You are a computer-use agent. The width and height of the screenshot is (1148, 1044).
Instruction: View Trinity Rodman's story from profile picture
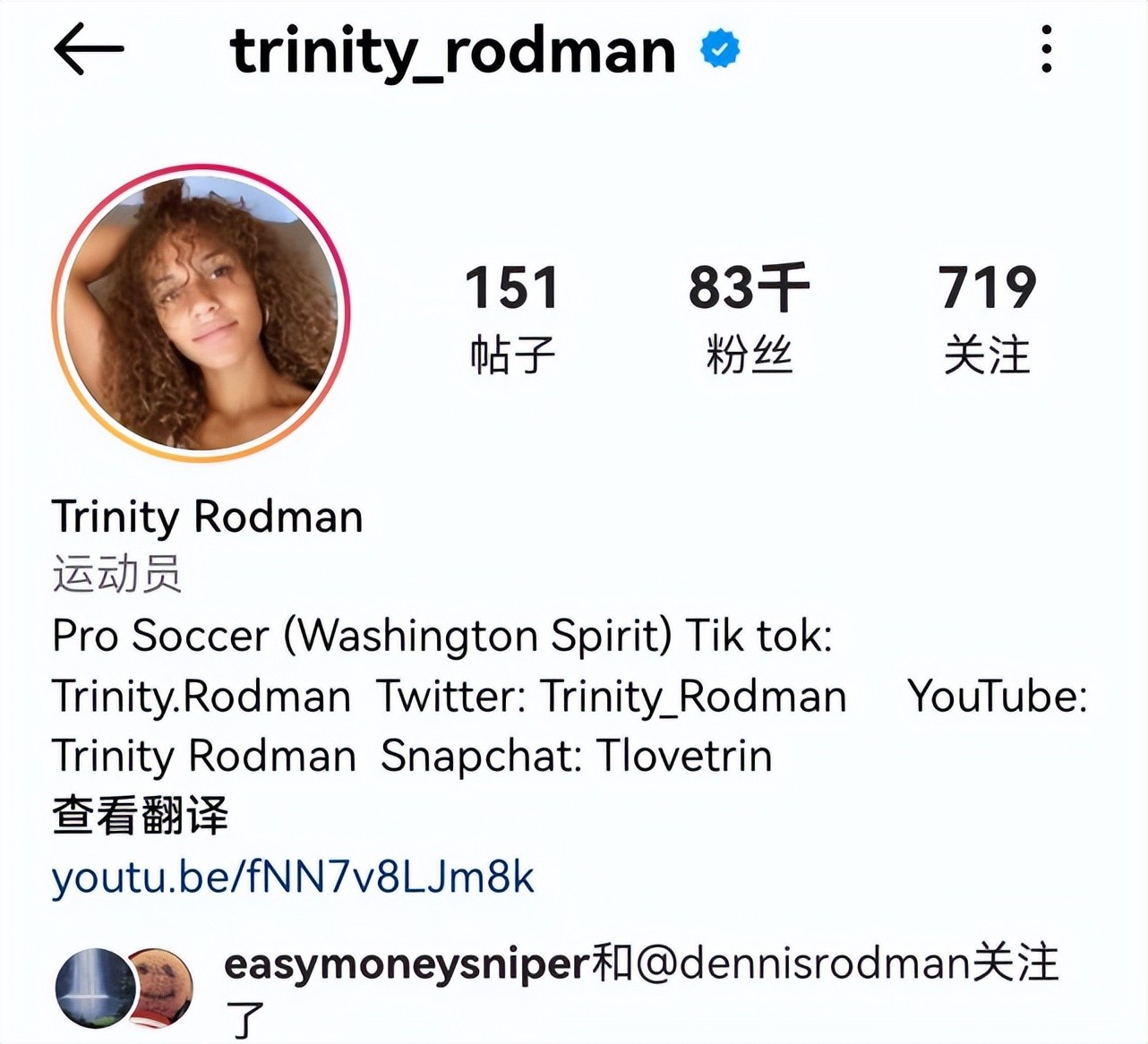(x=201, y=312)
